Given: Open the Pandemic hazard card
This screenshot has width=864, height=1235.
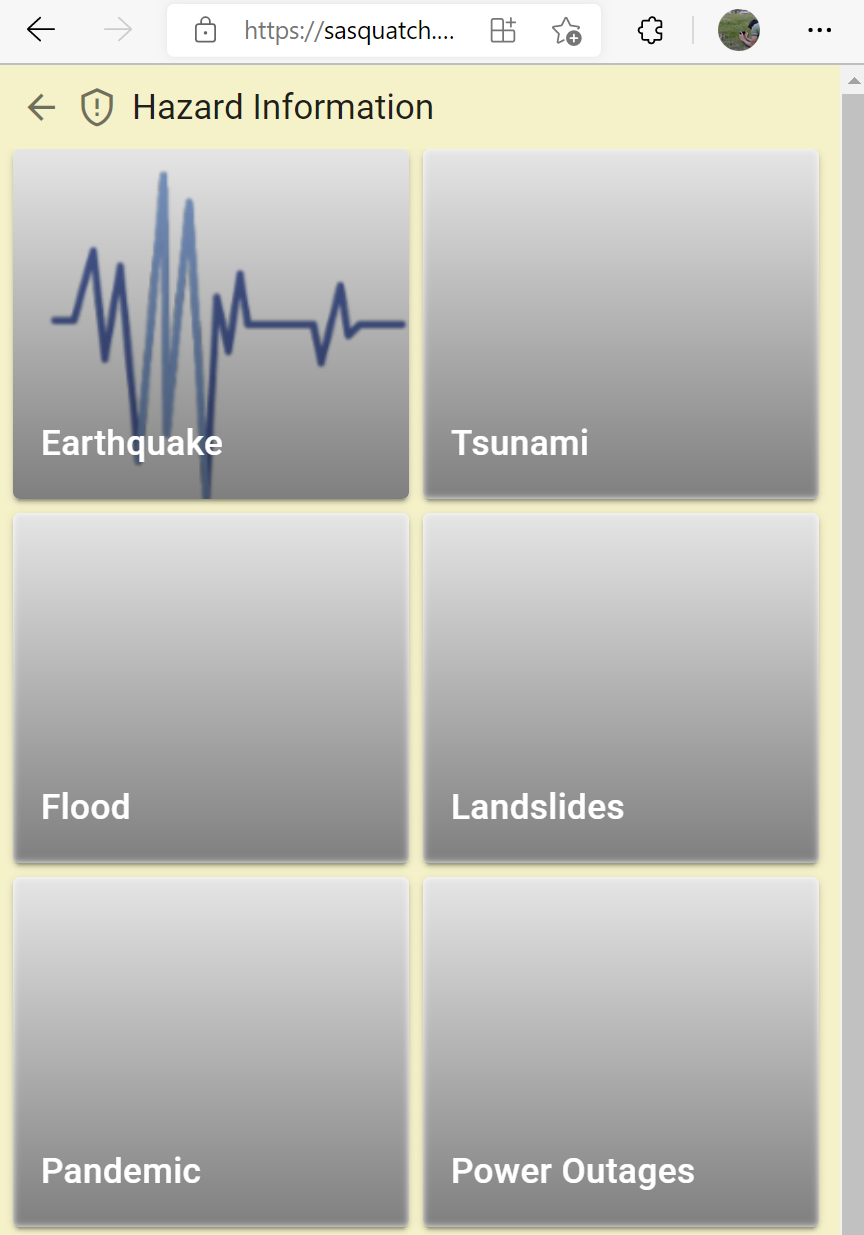Looking at the screenshot, I should [211, 1052].
